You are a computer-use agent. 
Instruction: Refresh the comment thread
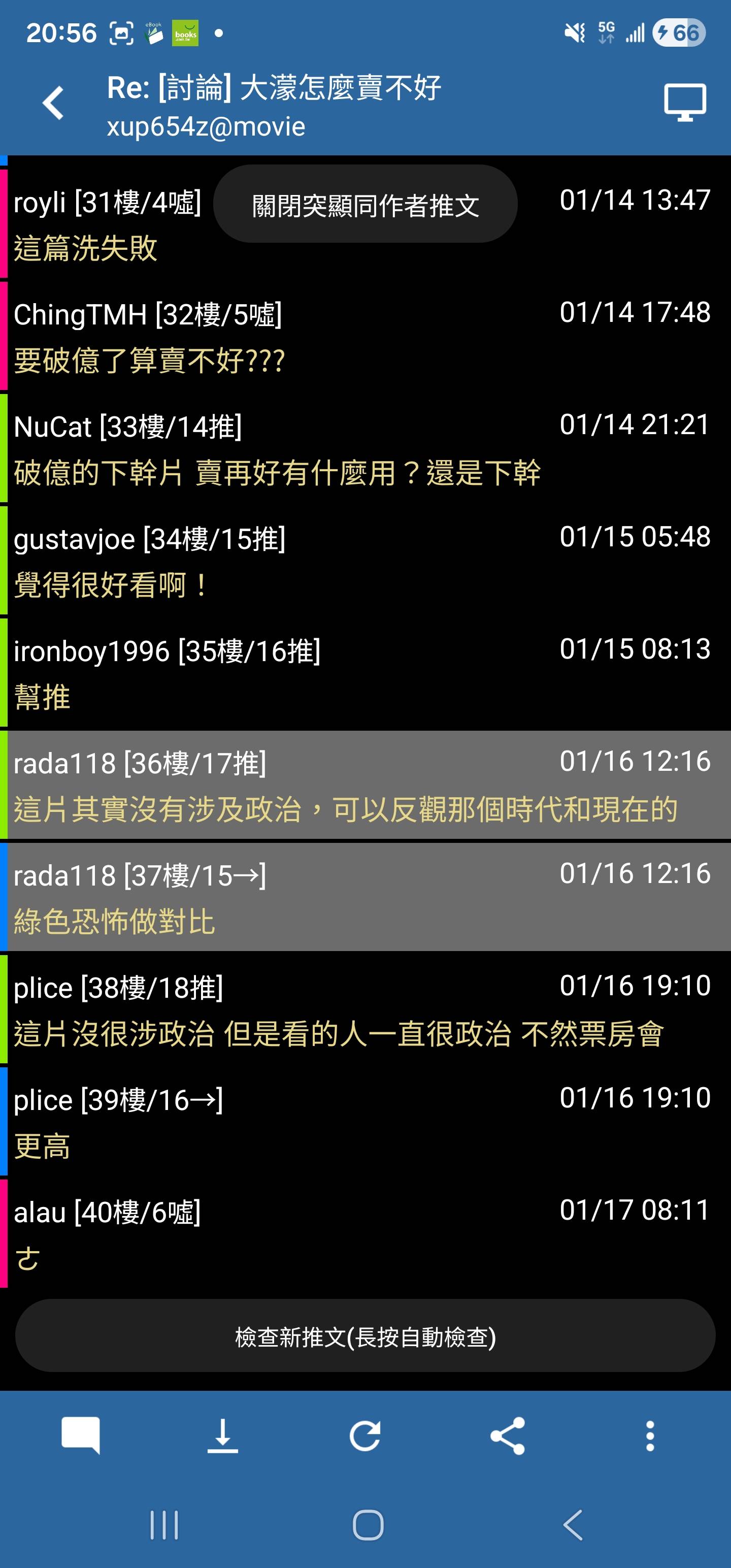[x=365, y=1435]
